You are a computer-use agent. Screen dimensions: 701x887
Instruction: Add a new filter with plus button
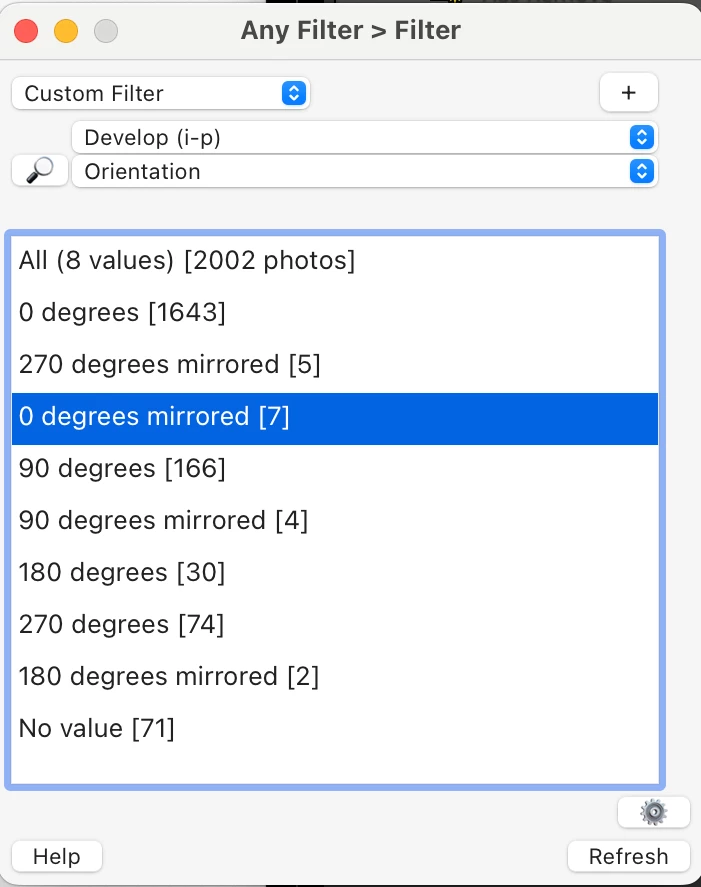click(x=628, y=93)
